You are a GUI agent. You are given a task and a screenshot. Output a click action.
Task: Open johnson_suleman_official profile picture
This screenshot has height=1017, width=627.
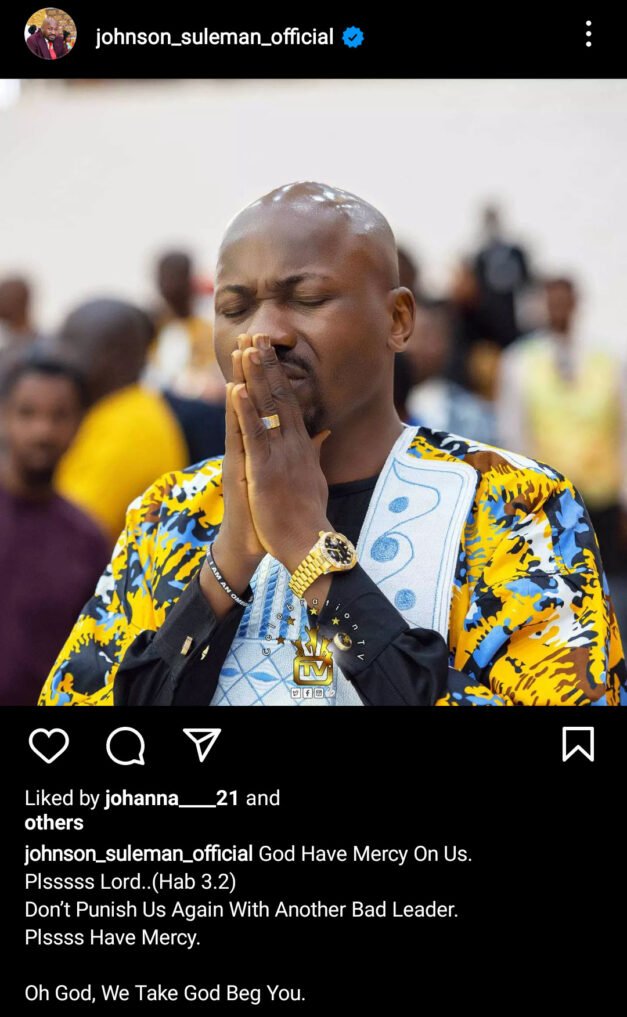50,34
